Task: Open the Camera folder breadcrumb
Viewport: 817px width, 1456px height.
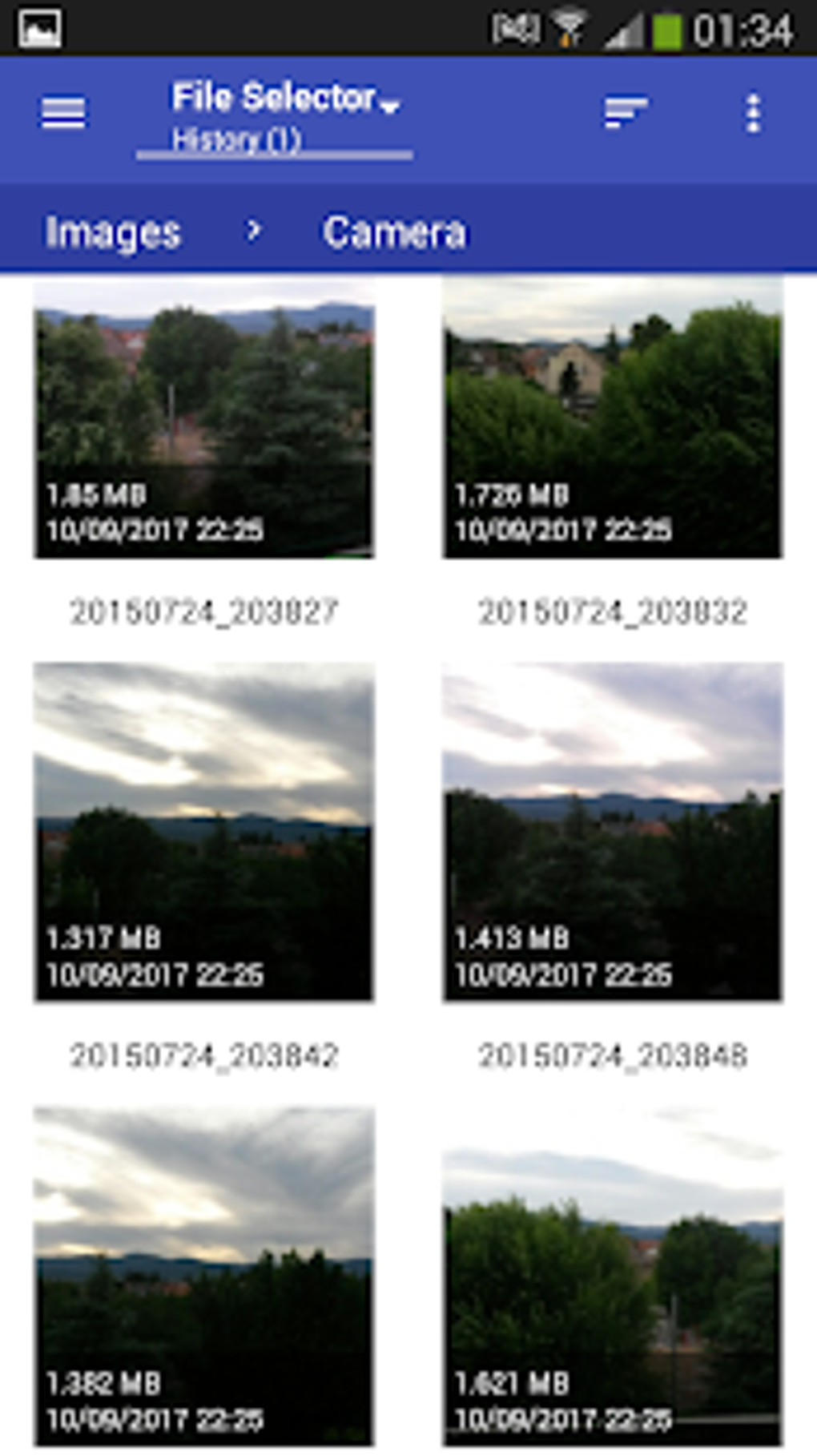Action: 395,232
